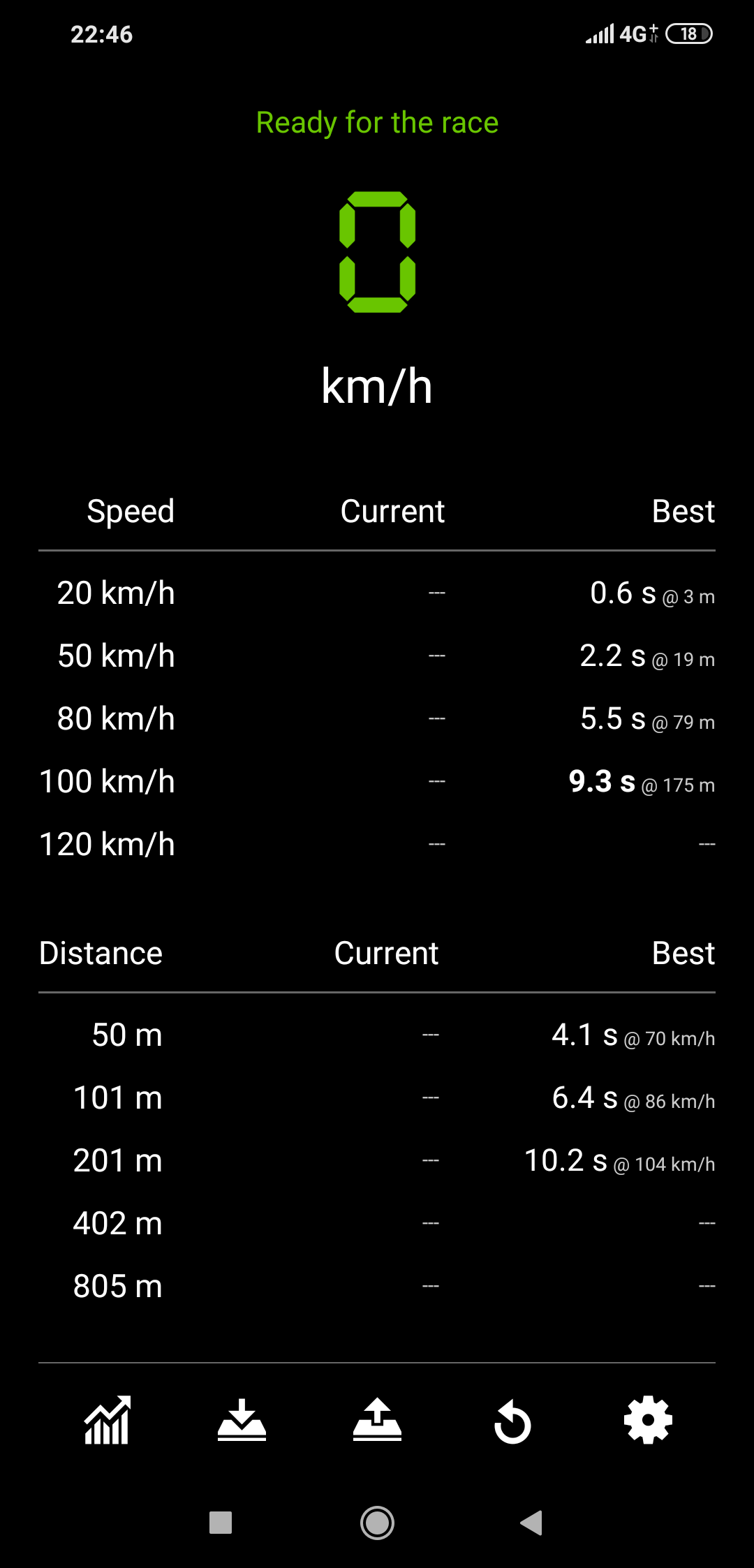Tap the upload results icon
Viewport: 754px width, 1568px height.
click(x=377, y=1421)
